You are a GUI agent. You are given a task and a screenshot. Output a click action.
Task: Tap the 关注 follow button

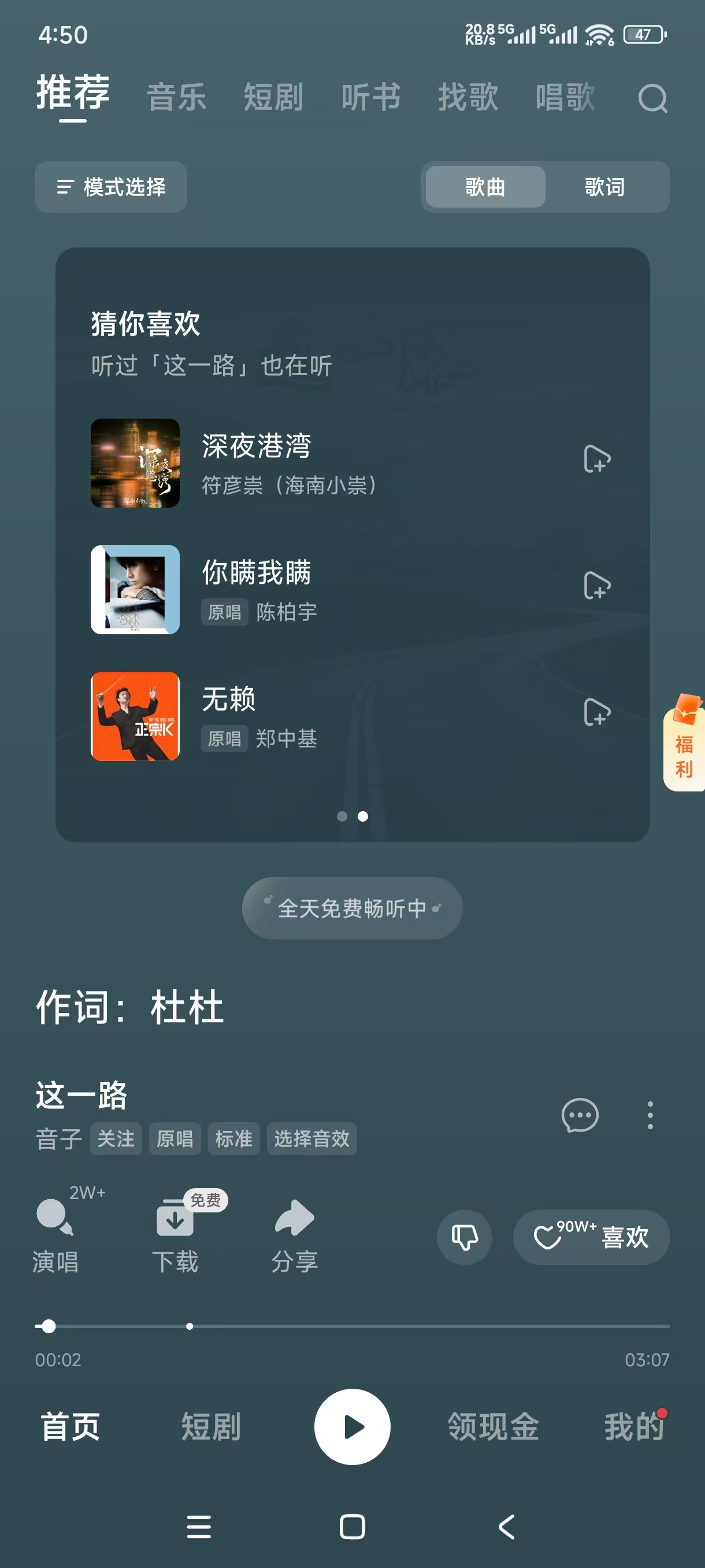(x=116, y=1139)
